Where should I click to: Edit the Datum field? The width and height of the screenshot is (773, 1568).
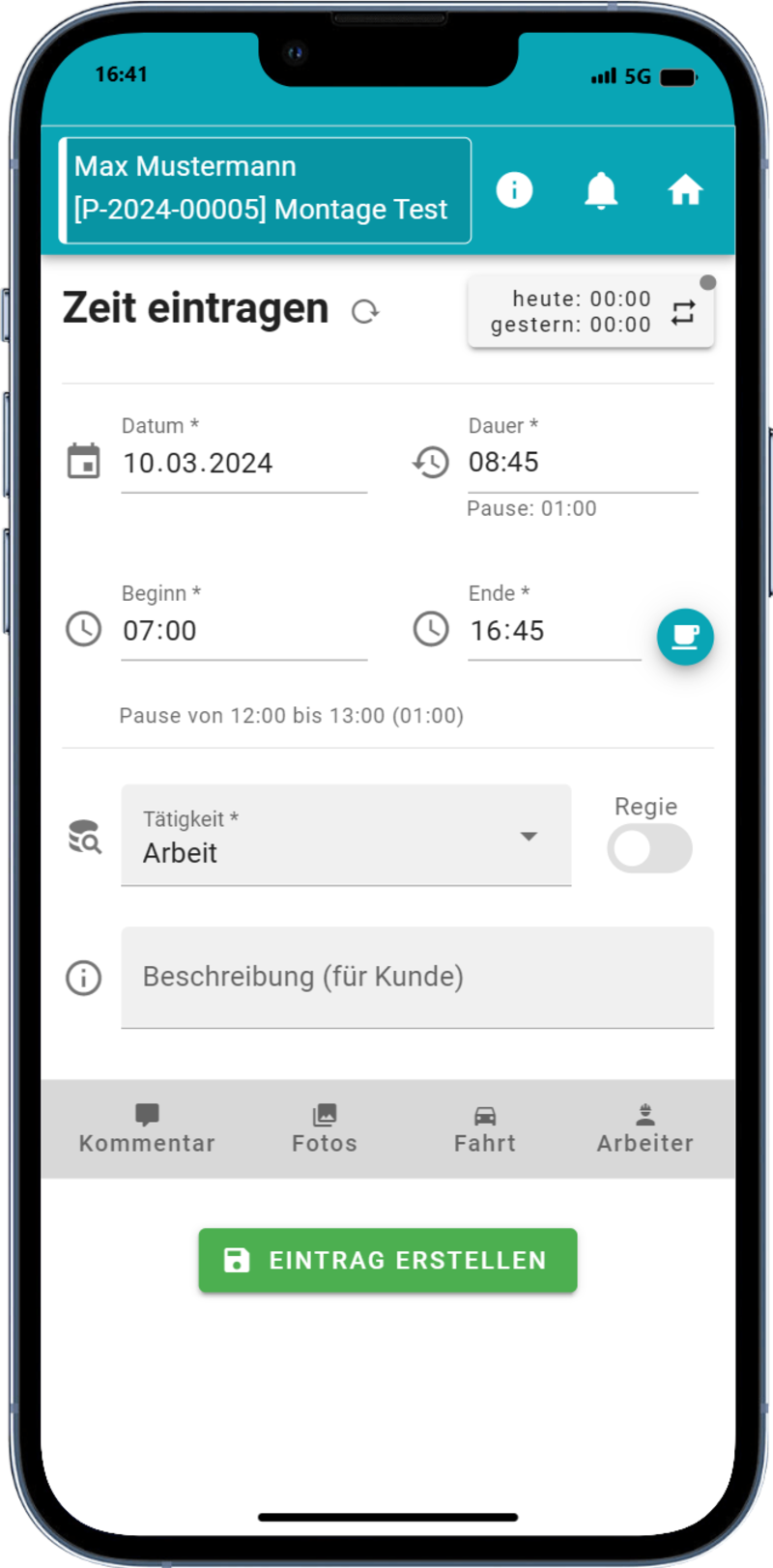243,464
